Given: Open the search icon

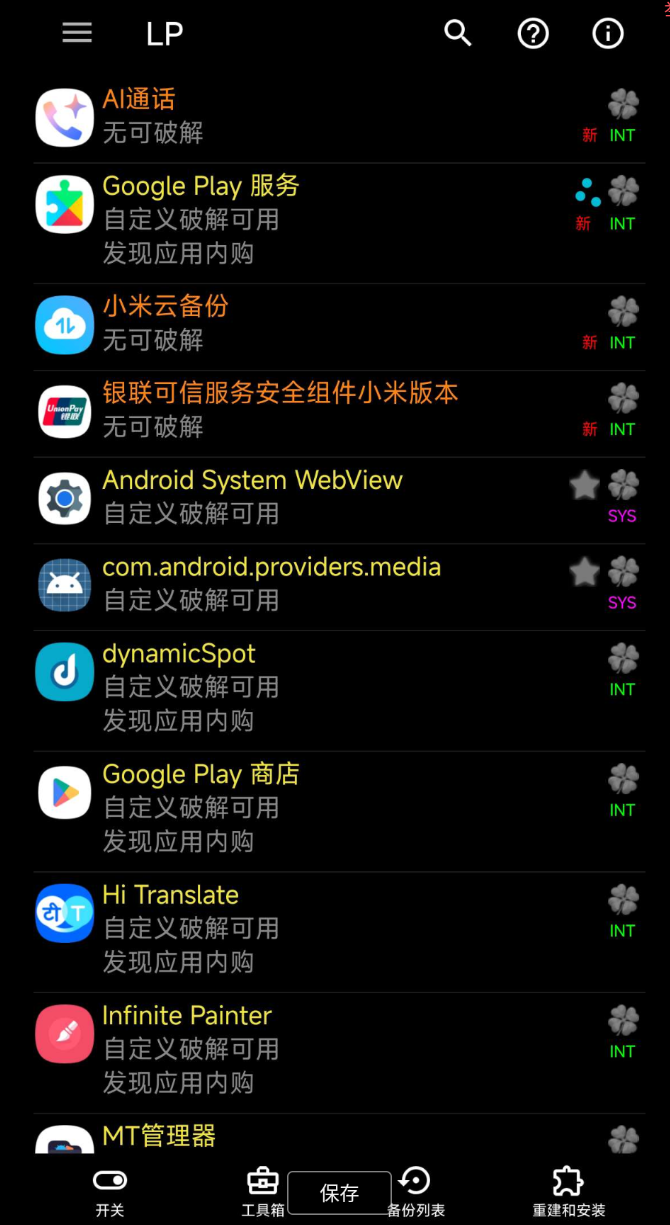Looking at the screenshot, I should point(458,33).
